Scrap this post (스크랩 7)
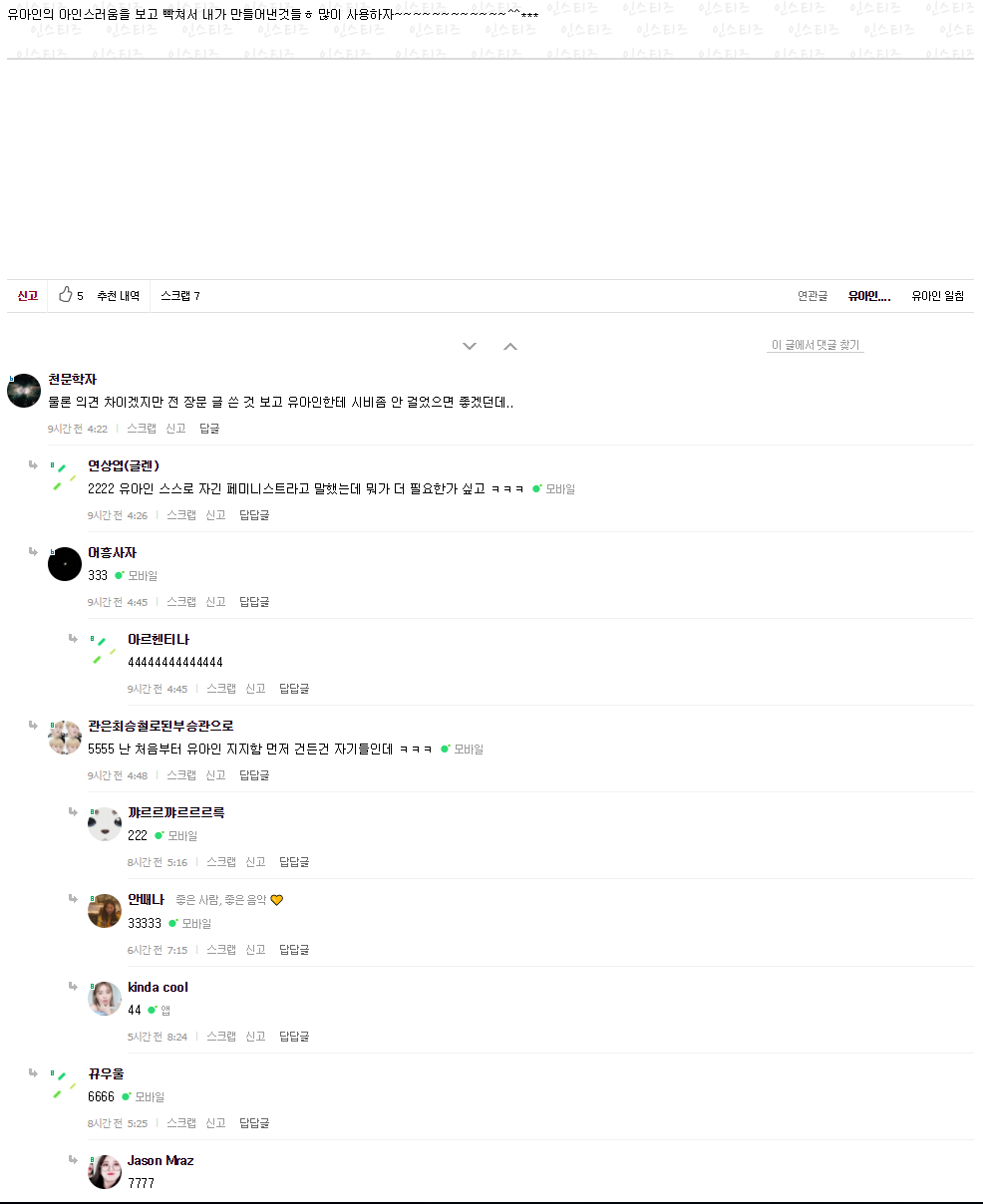Screen dimensions: 983x1204 point(179,296)
